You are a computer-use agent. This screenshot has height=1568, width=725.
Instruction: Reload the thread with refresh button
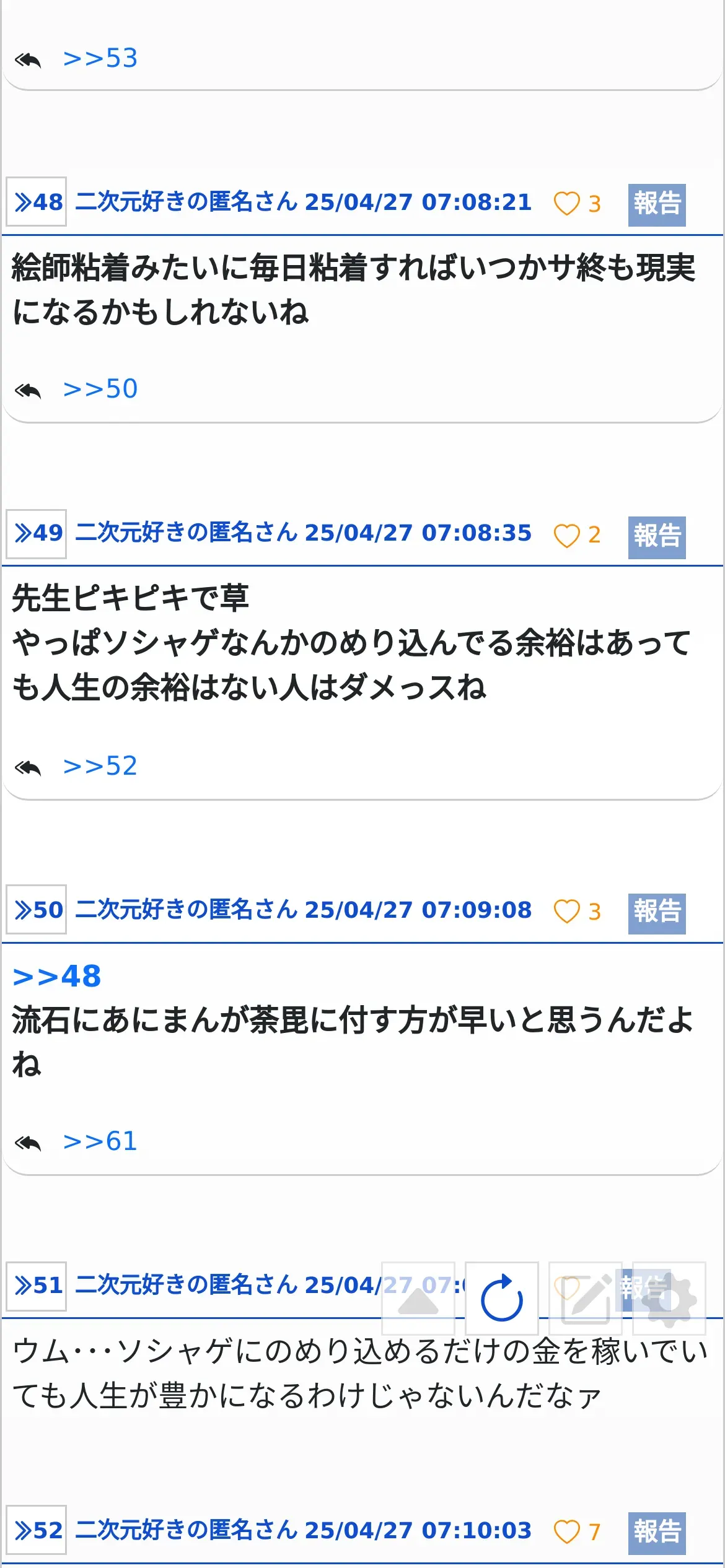(502, 1298)
